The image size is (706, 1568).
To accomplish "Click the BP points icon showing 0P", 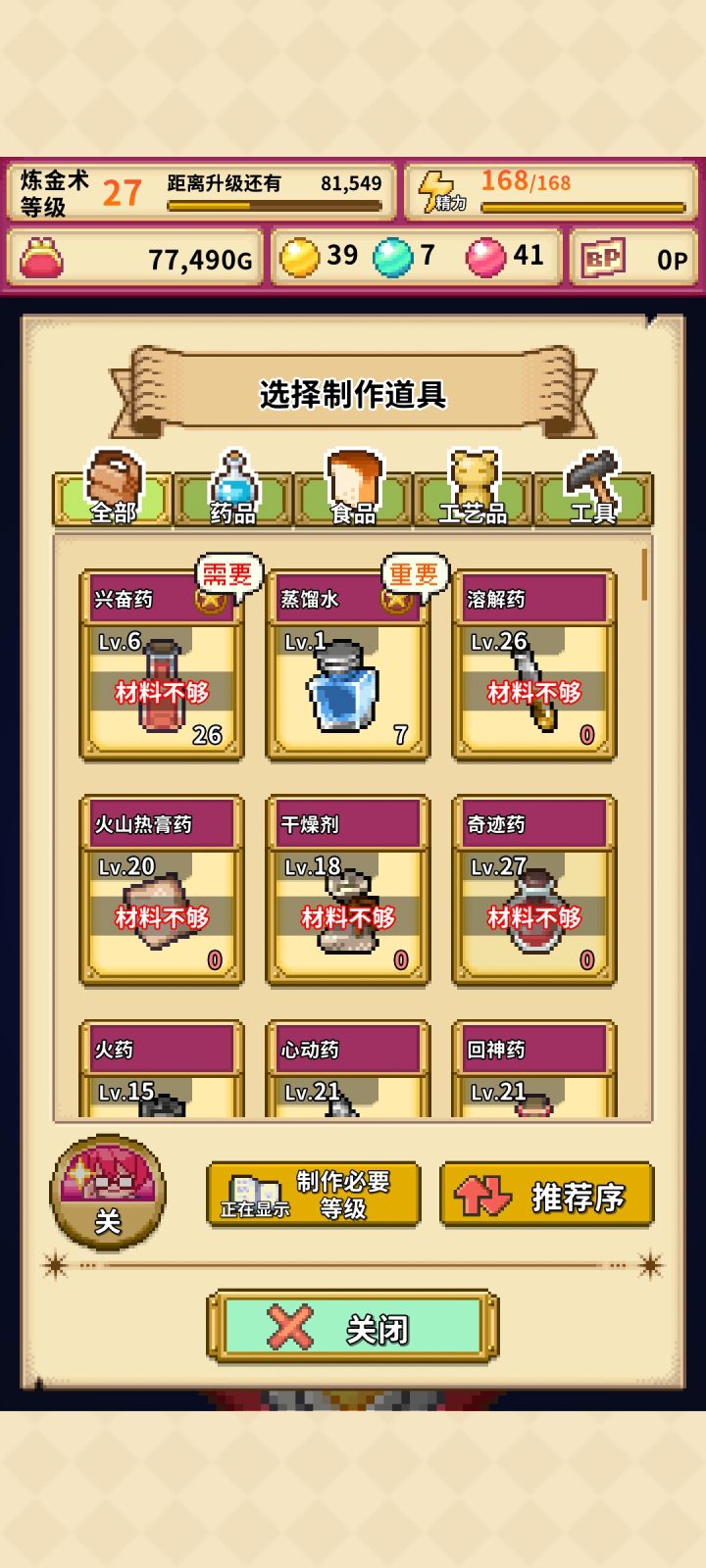I will 603,256.
